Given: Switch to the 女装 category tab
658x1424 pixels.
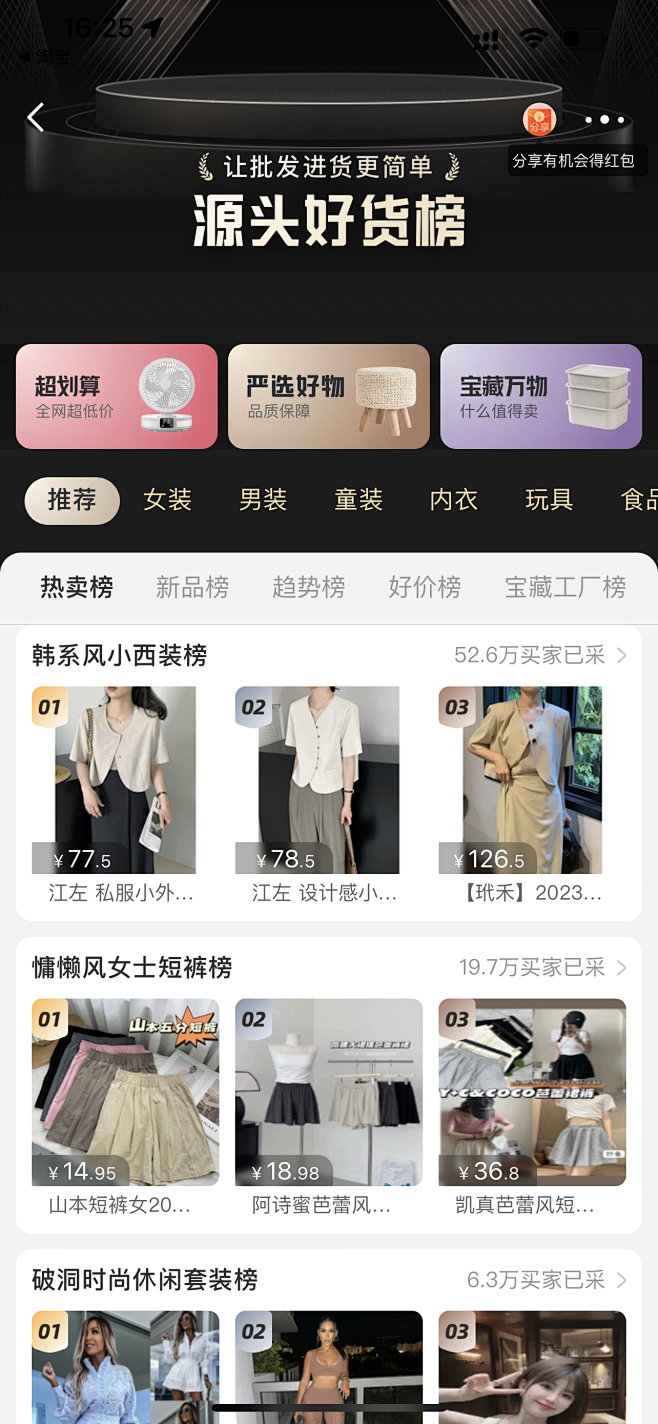Looking at the screenshot, I should click(167, 500).
